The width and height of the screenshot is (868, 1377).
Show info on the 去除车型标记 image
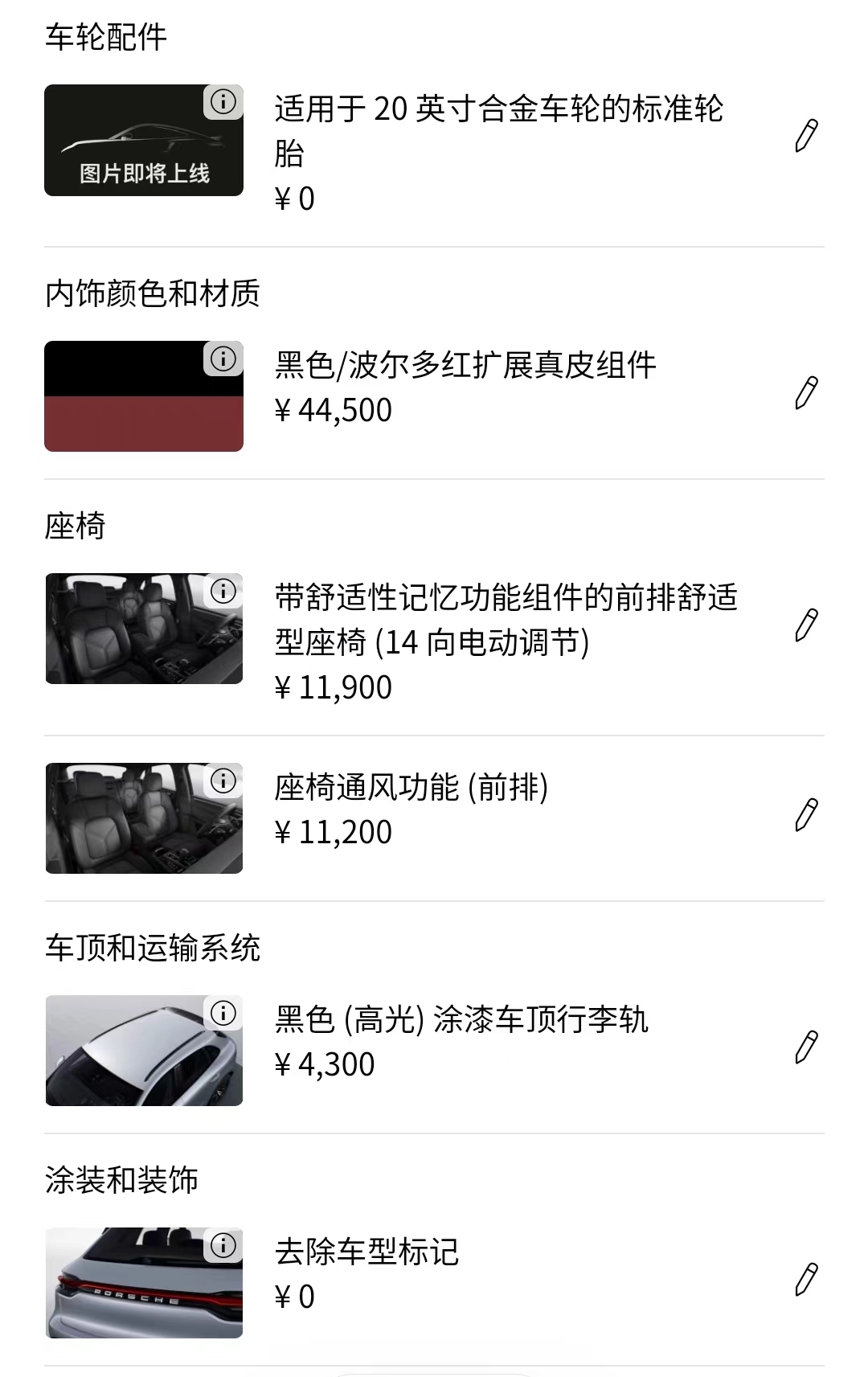(223, 1245)
